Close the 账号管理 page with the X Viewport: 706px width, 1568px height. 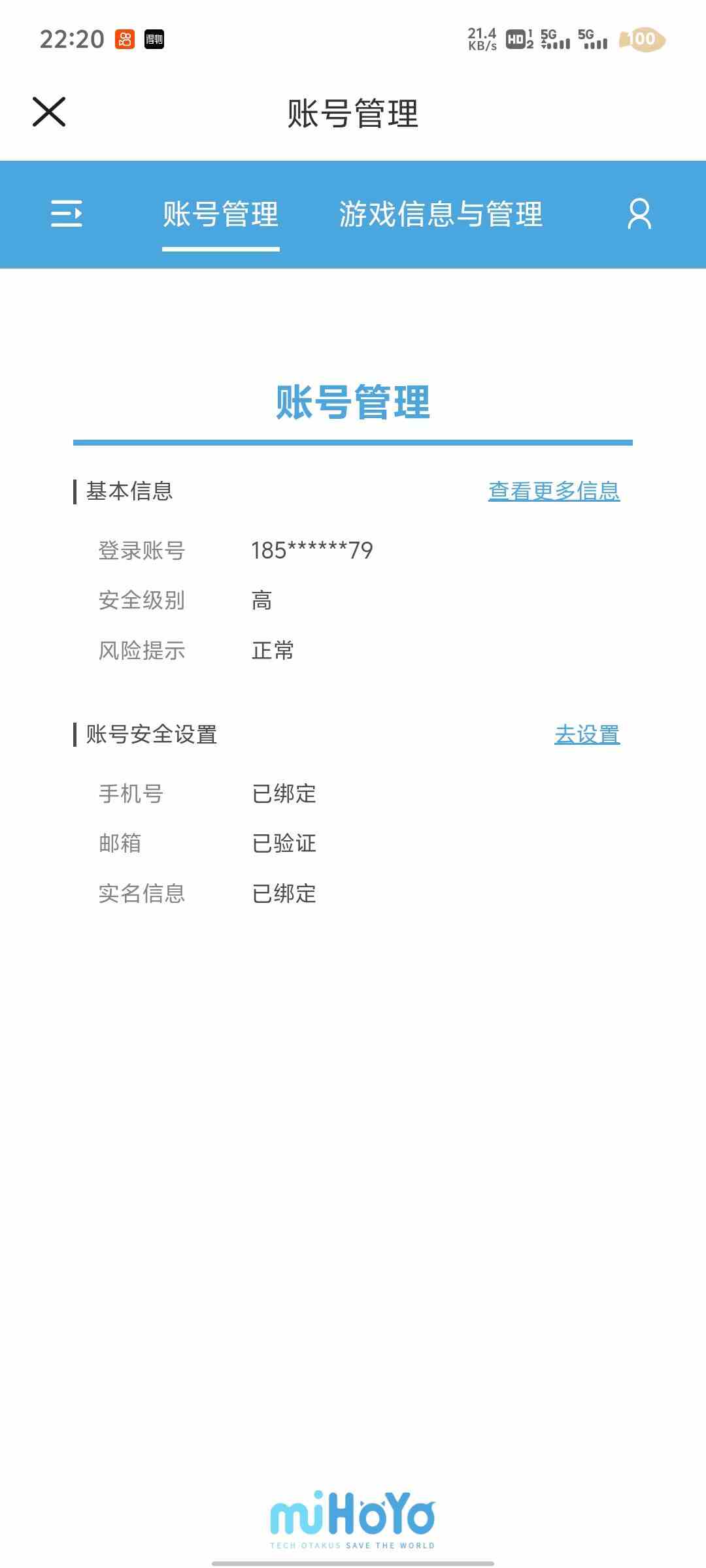49,112
